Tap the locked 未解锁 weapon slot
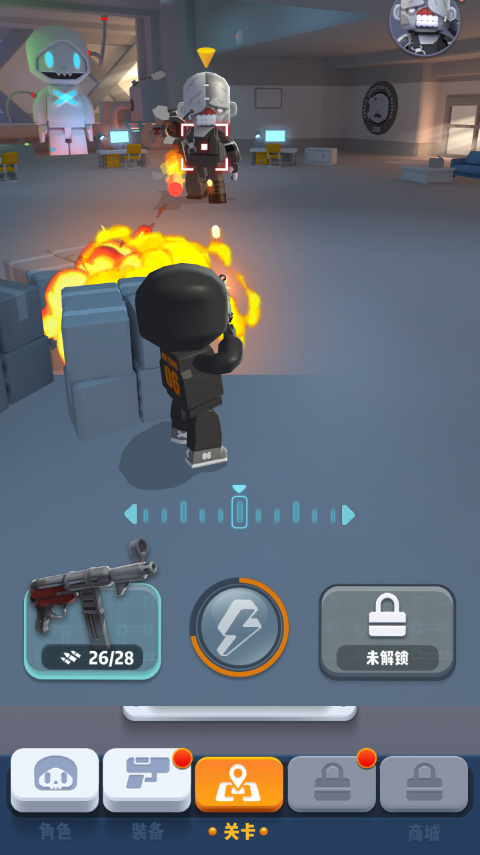Viewport: 480px width, 855px height. click(x=387, y=632)
